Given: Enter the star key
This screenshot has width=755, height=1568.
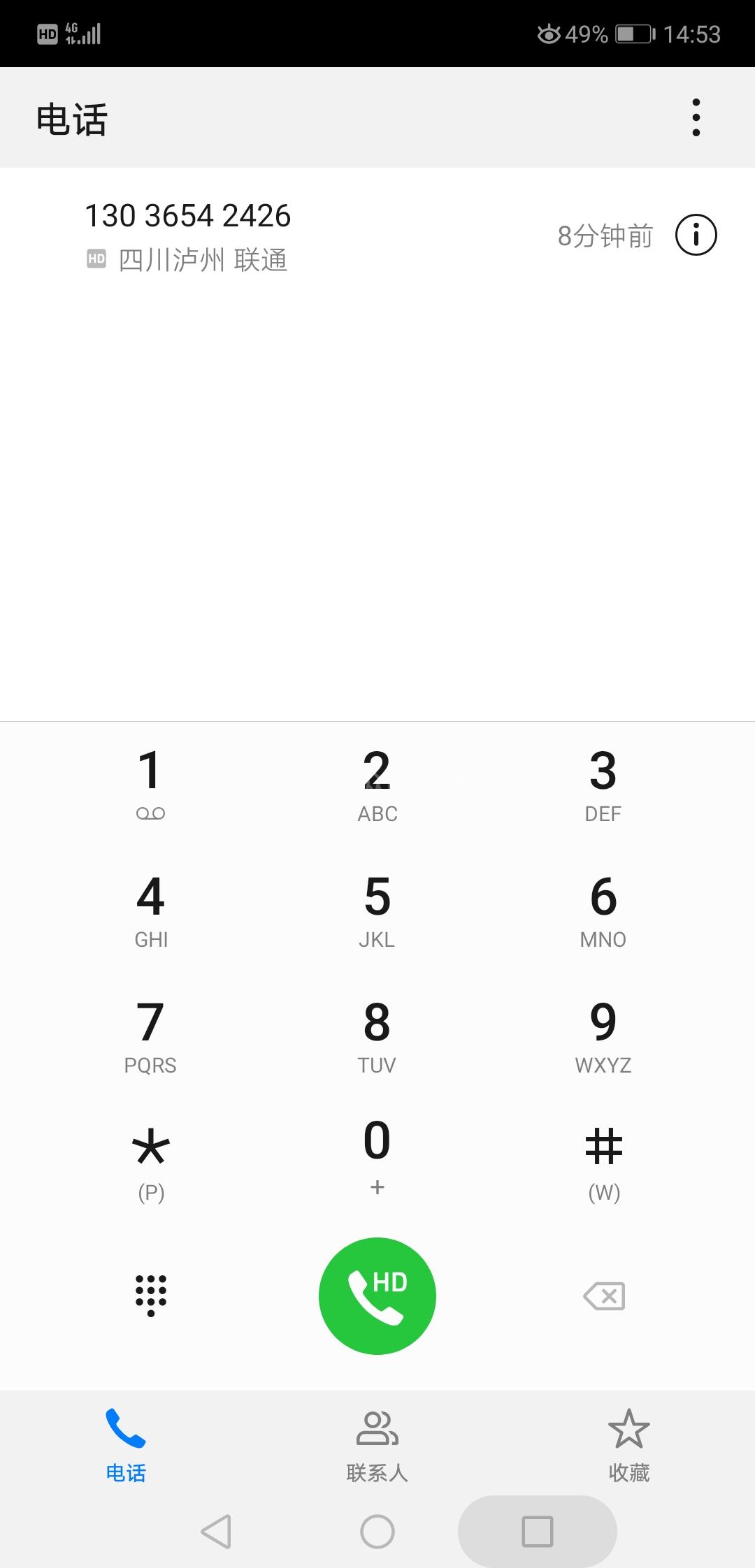Looking at the screenshot, I should (150, 1161).
